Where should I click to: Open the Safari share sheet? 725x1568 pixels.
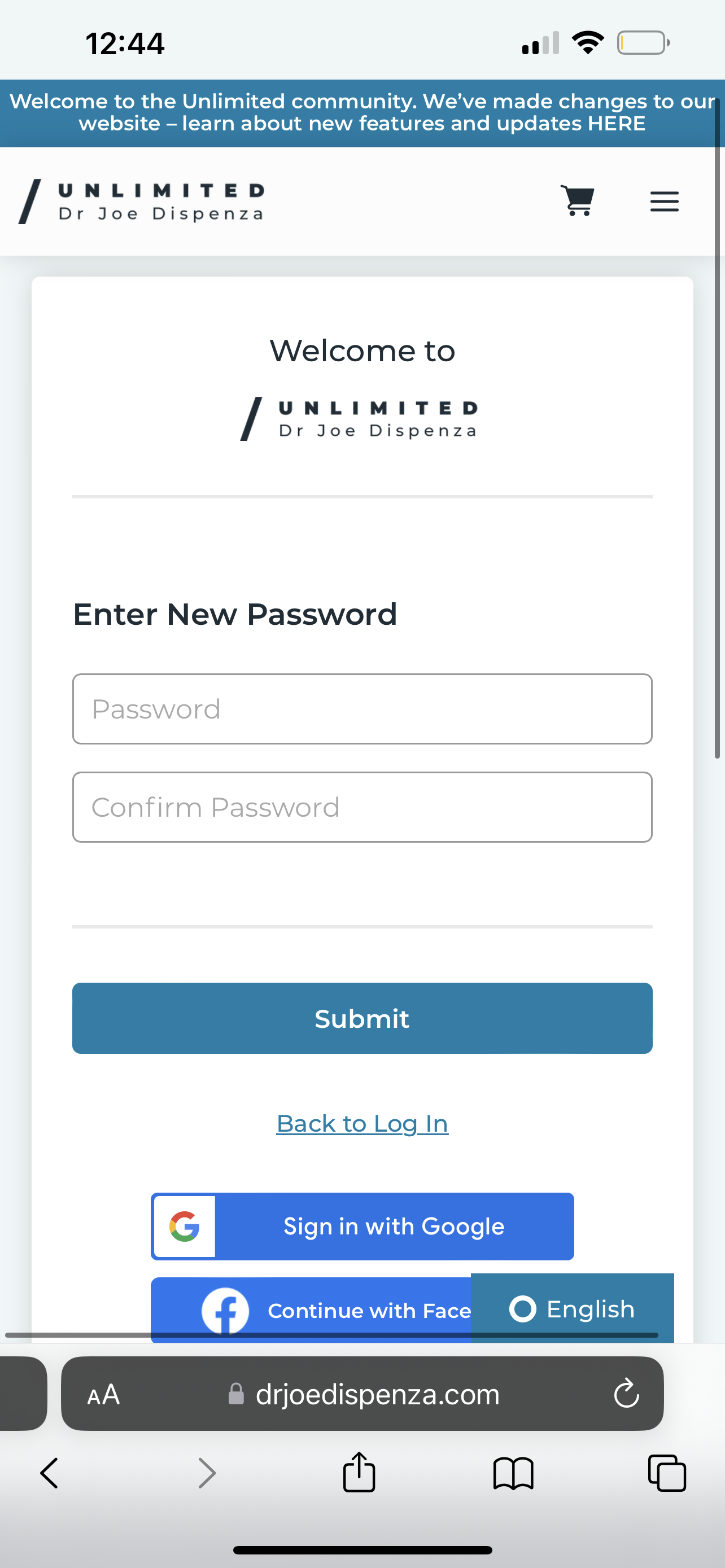tap(359, 1472)
